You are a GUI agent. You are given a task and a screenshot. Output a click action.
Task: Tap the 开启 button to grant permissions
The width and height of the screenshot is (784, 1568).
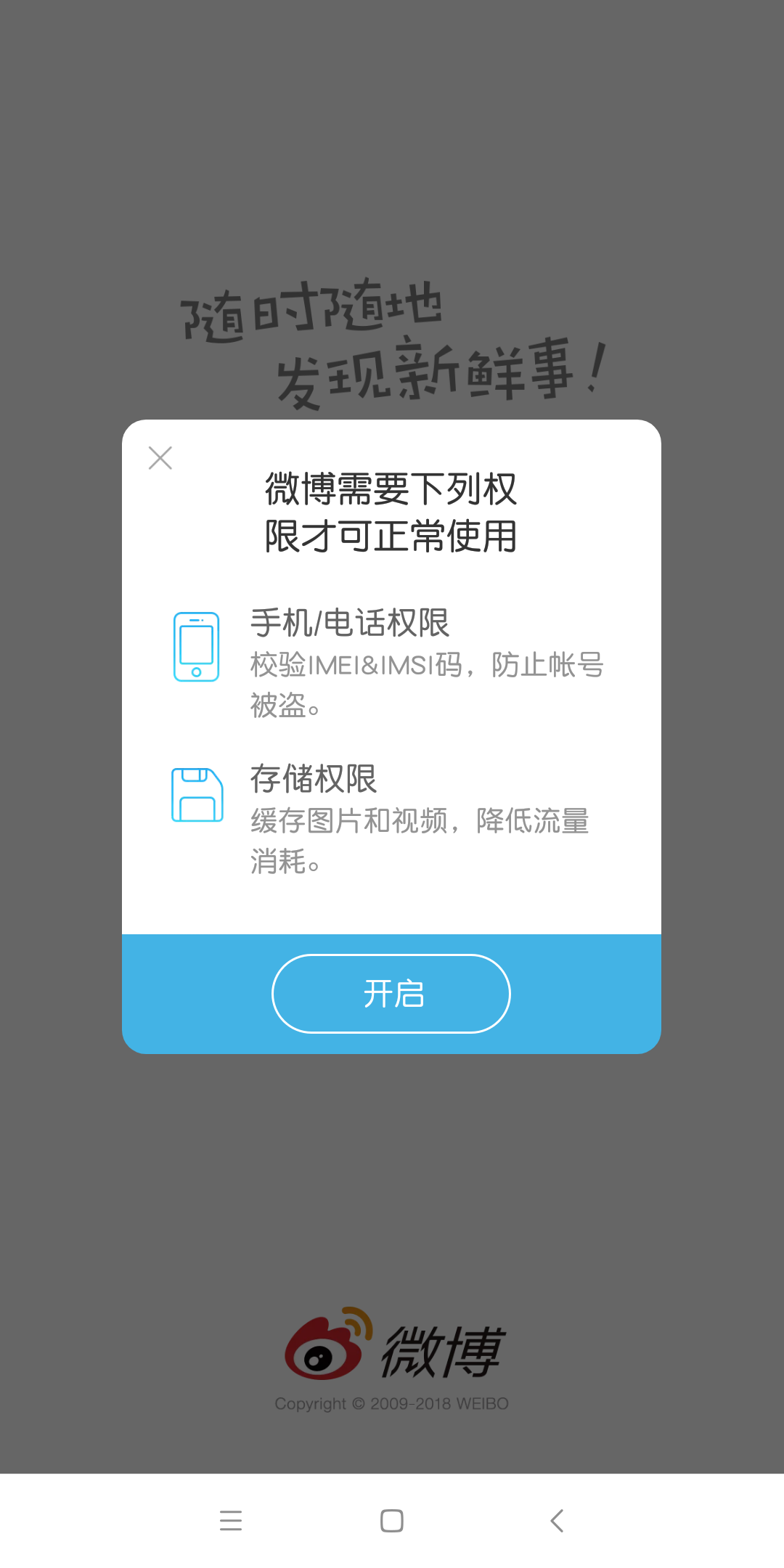tap(391, 994)
